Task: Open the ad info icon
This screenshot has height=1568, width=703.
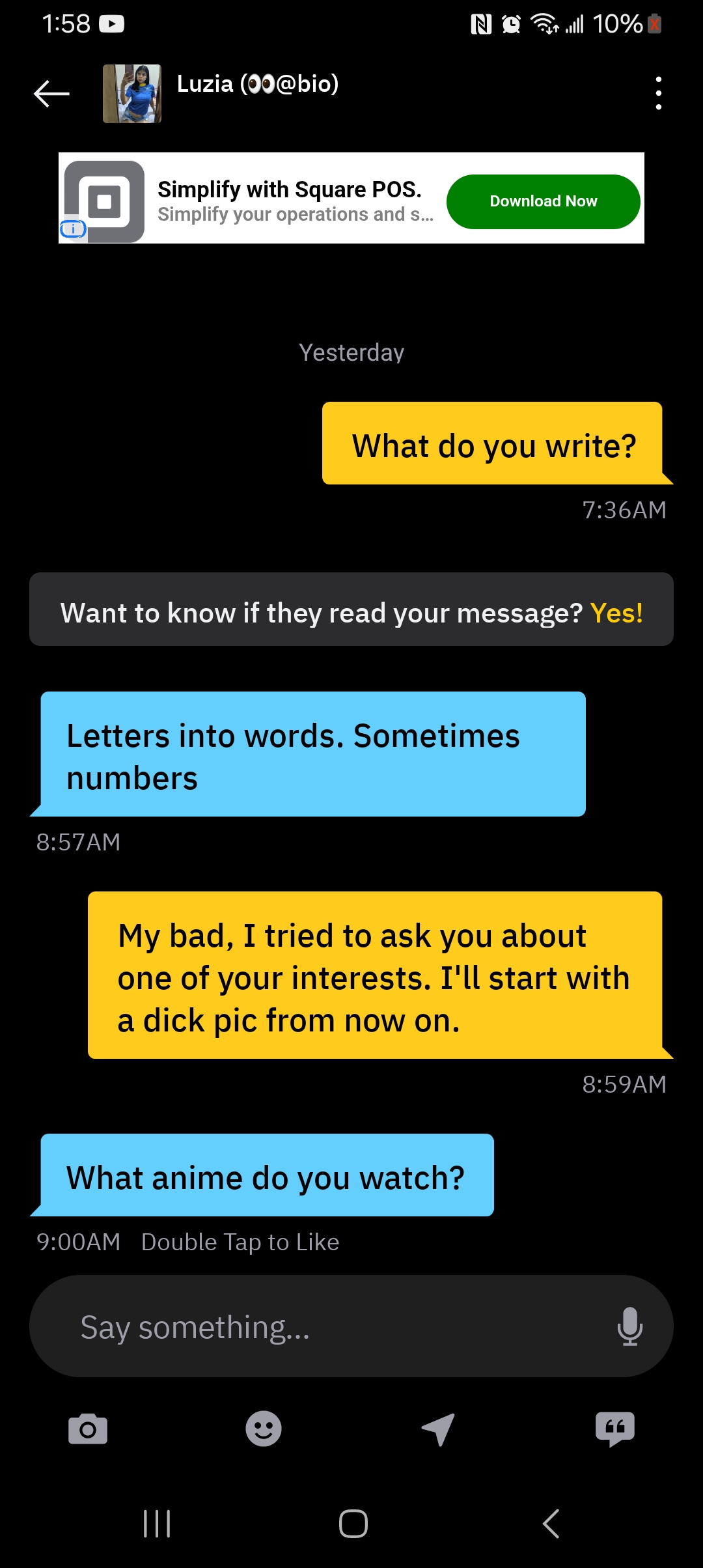Action: coord(73,229)
